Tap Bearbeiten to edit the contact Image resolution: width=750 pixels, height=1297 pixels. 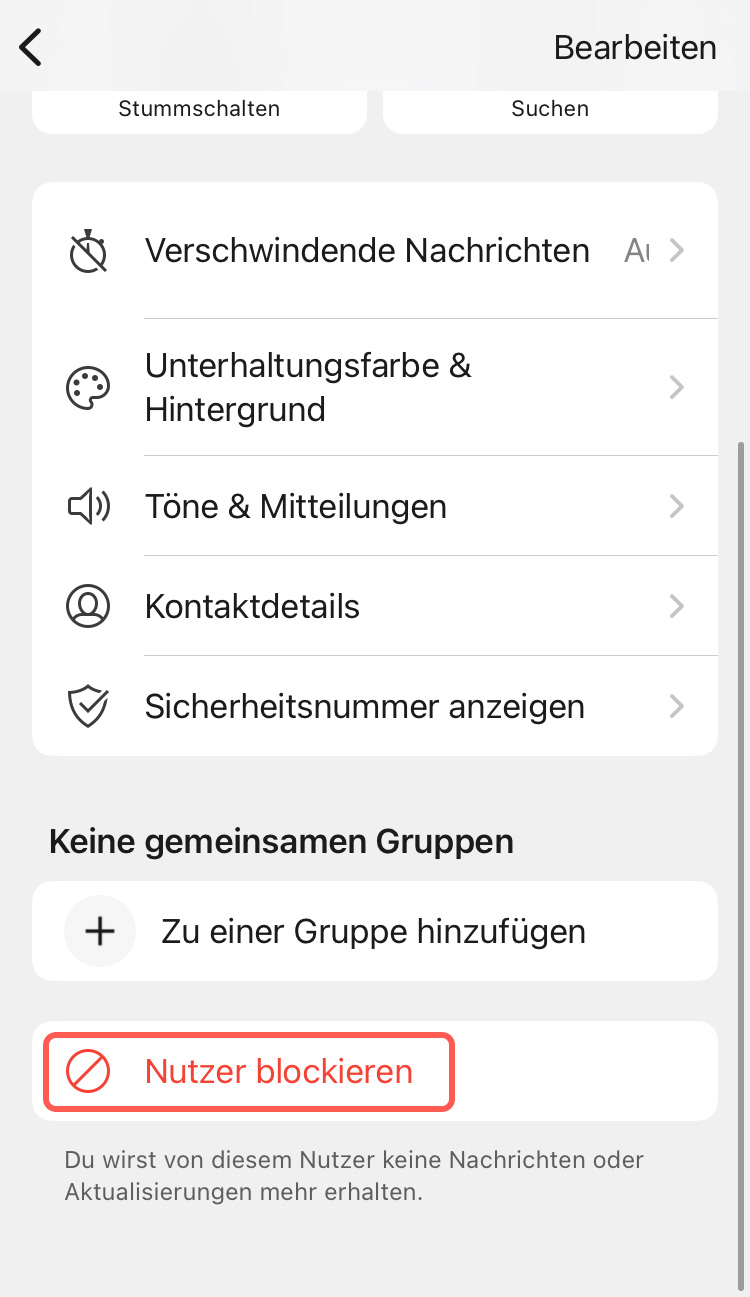[635, 48]
